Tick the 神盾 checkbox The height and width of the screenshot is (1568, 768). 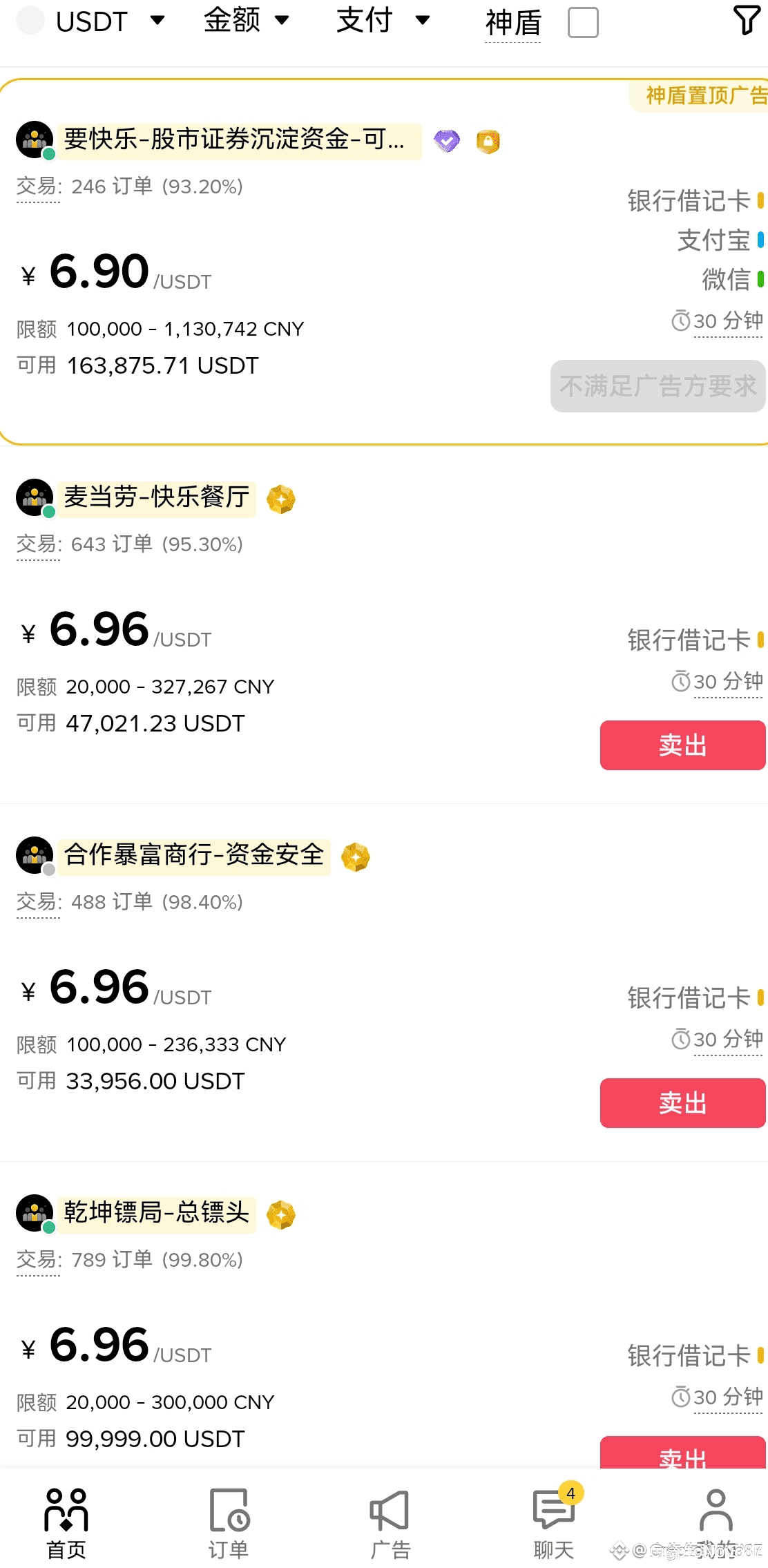583,22
